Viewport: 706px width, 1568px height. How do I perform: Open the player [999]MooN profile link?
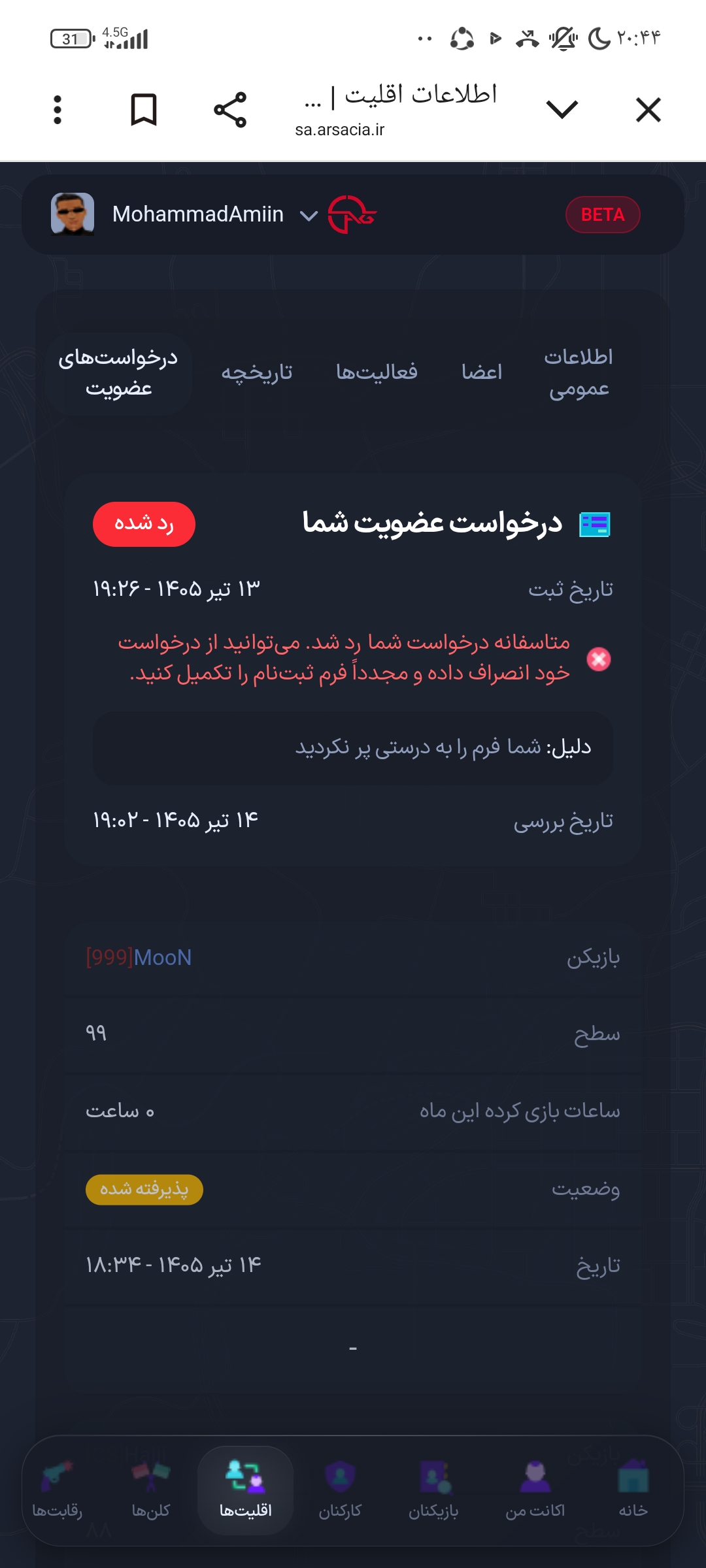139,958
